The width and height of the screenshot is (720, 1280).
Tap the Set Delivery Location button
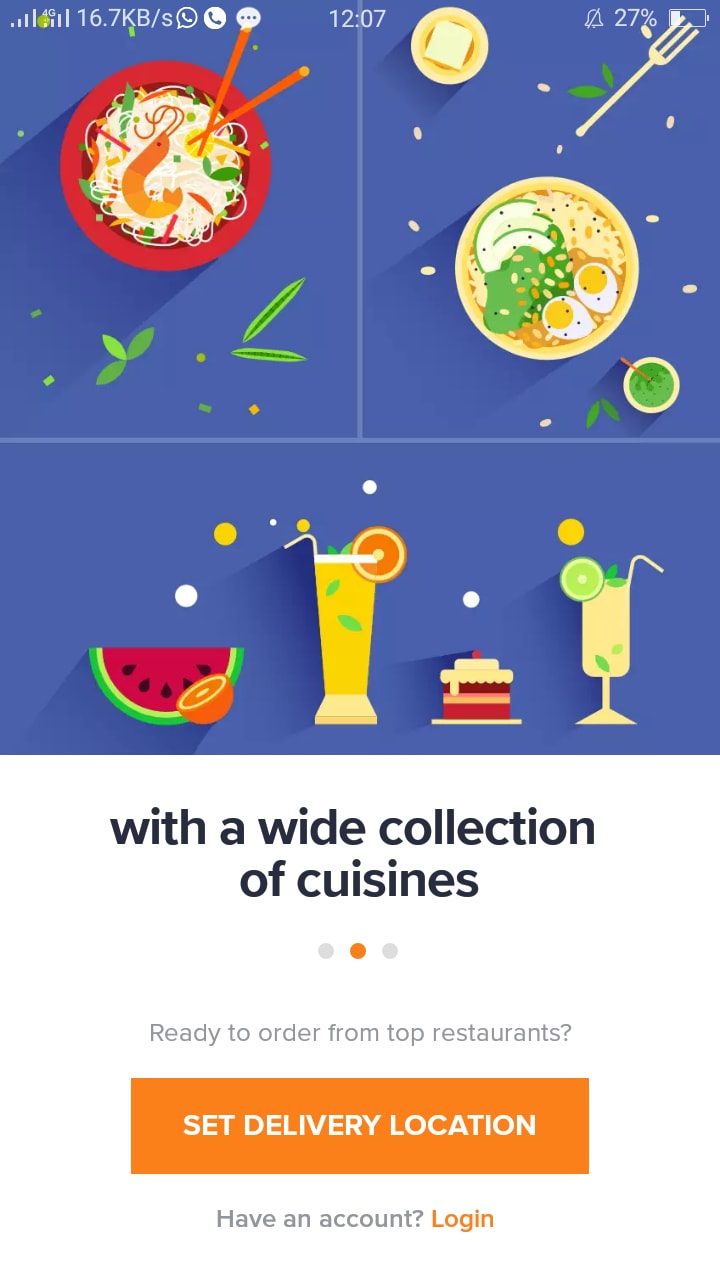point(360,1125)
